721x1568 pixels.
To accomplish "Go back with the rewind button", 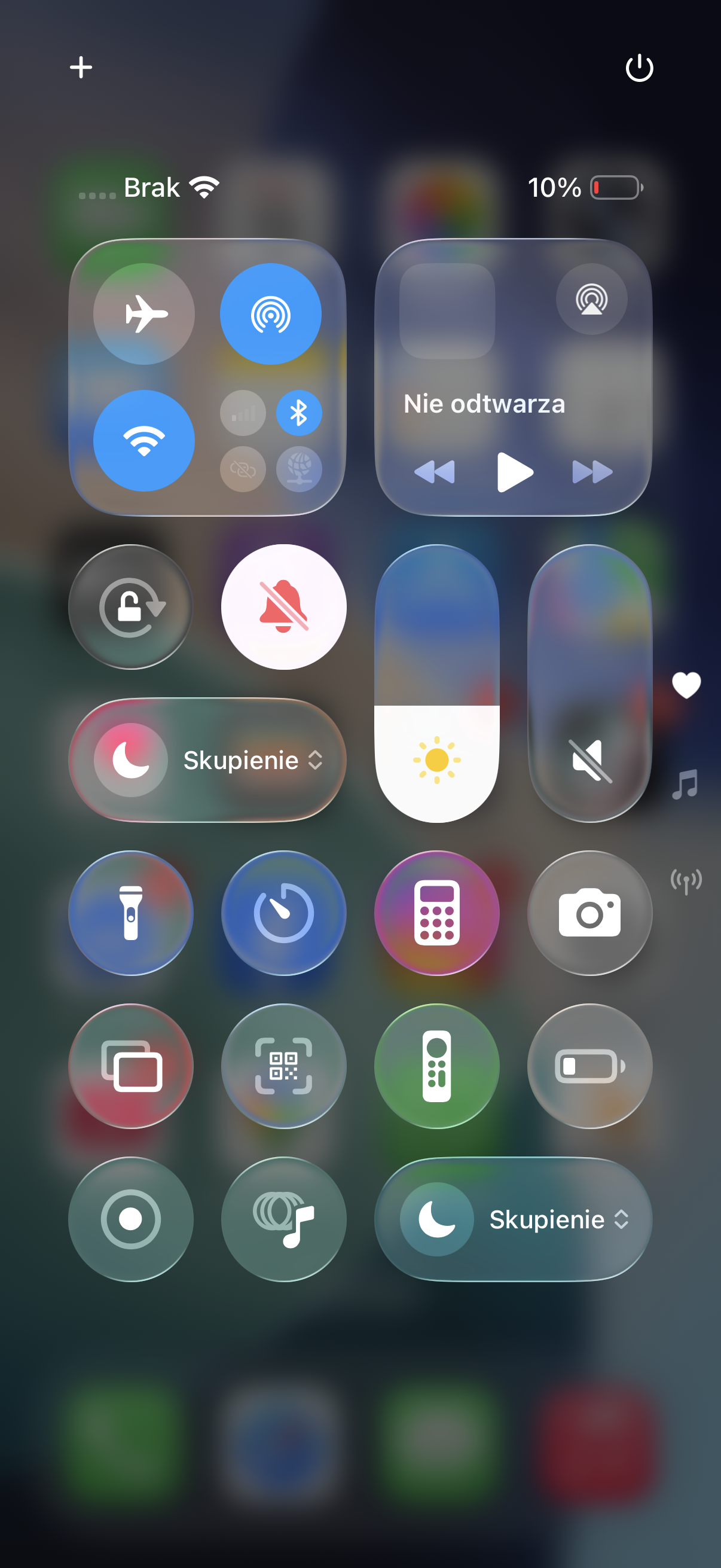I will point(435,472).
